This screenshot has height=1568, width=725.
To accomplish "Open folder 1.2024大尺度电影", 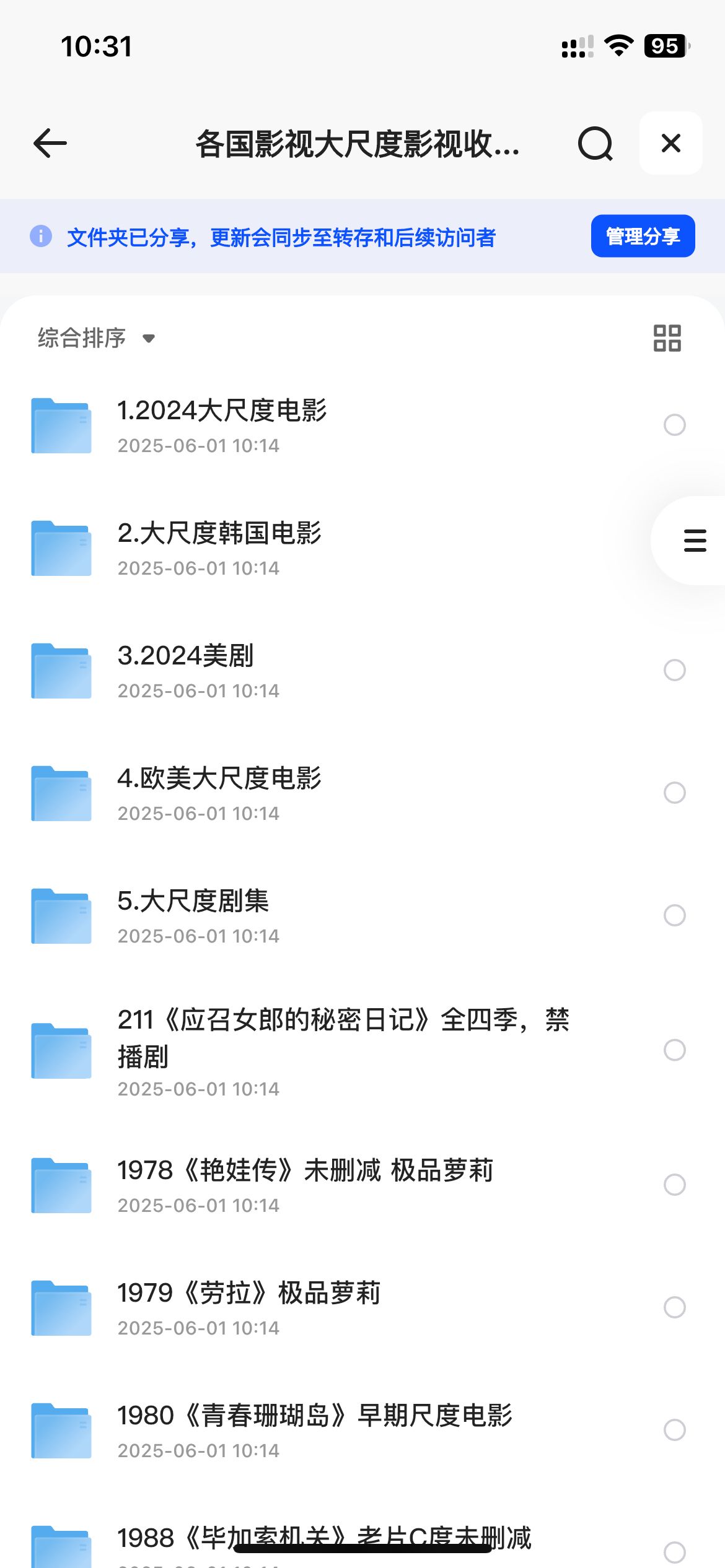I will [x=335, y=425].
